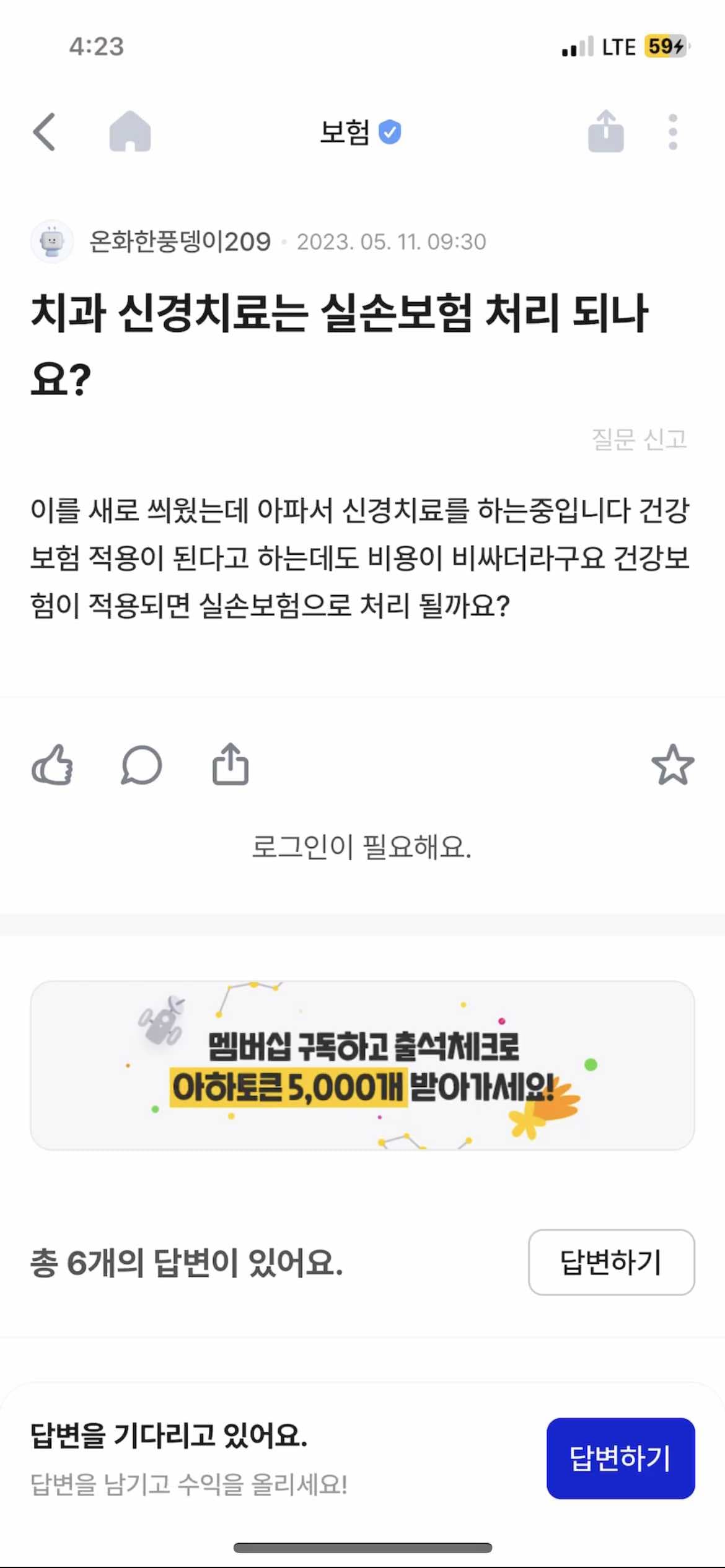Share the post using the lower share icon
Screen dimensions: 725x1568
[x=230, y=766]
